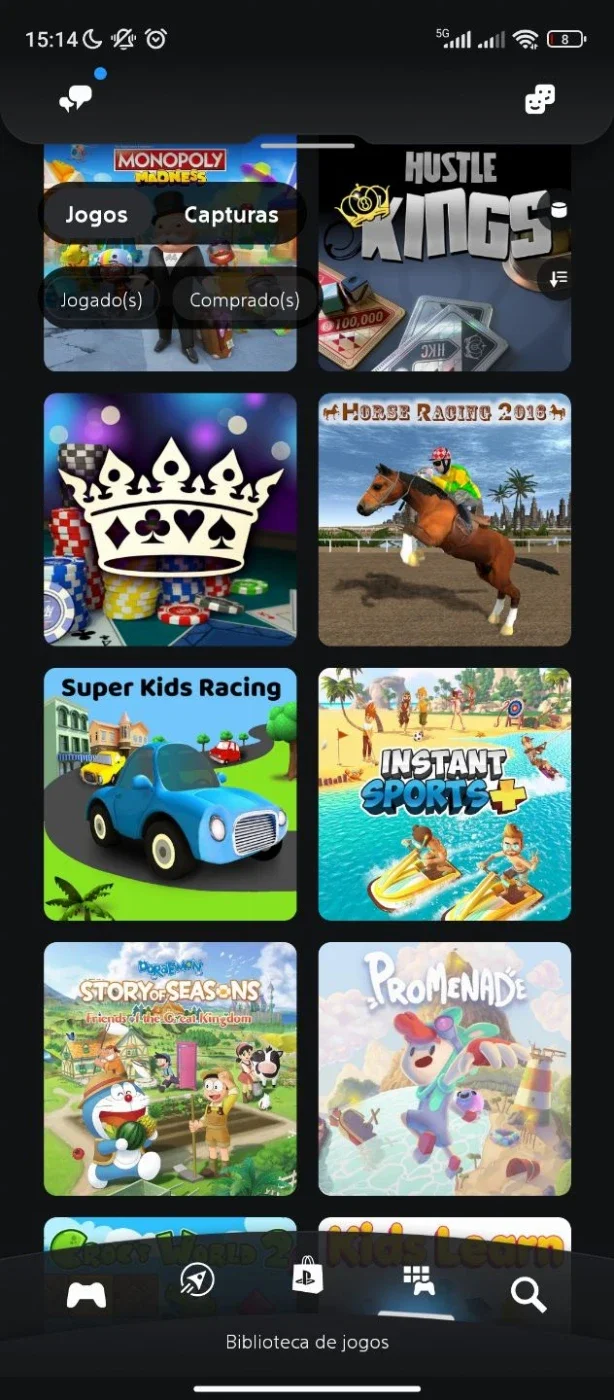Open the Instant Sports Plus tile
Image resolution: width=614 pixels, height=1400 pixels.
pyautogui.click(x=444, y=794)
